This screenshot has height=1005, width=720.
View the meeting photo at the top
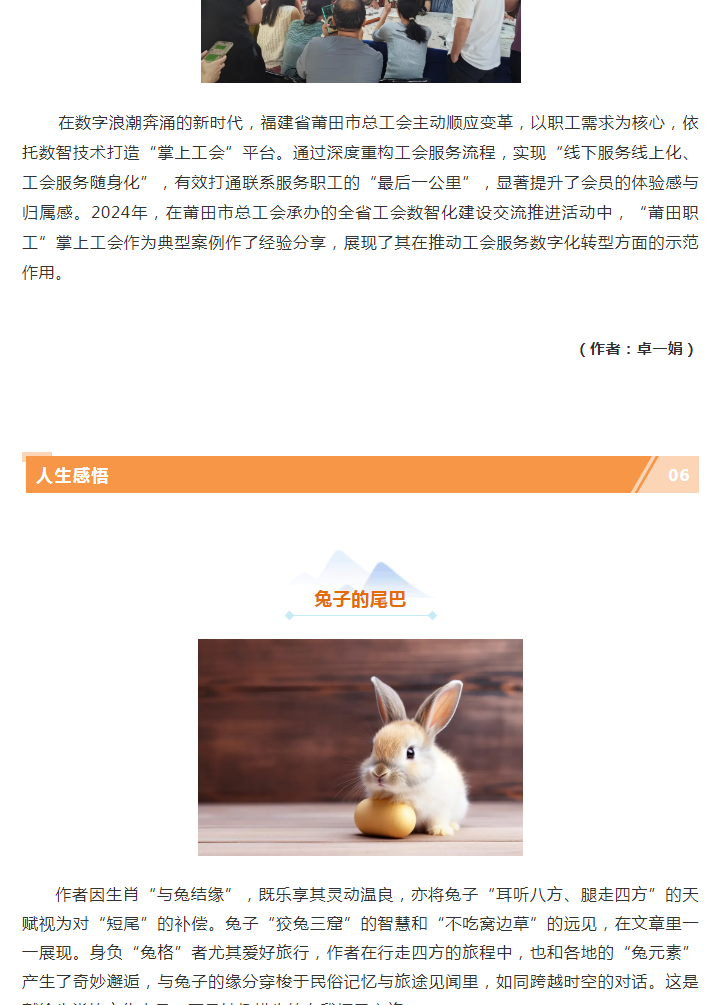click(x=360, y=40)
